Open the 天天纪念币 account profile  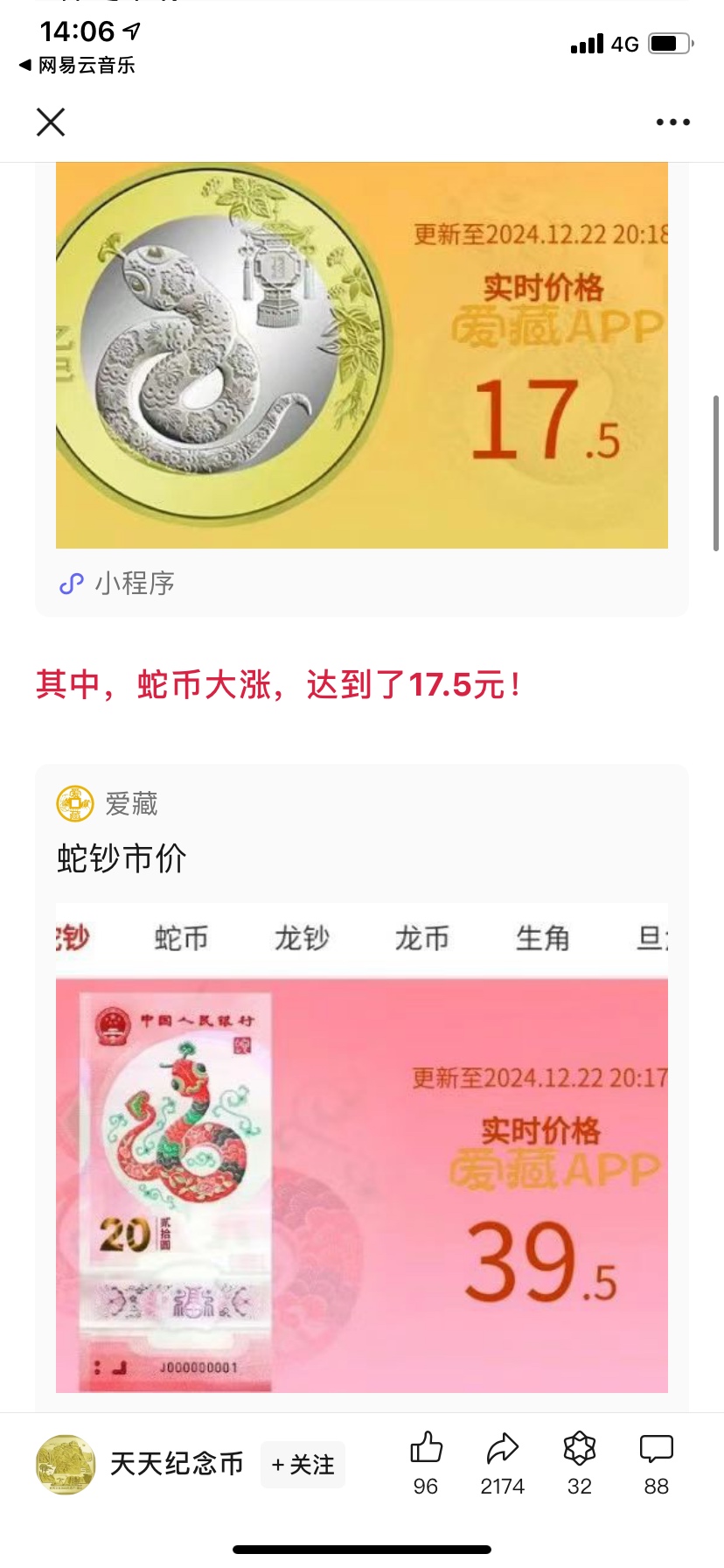pyautogui.click(x=140, y=1464)
